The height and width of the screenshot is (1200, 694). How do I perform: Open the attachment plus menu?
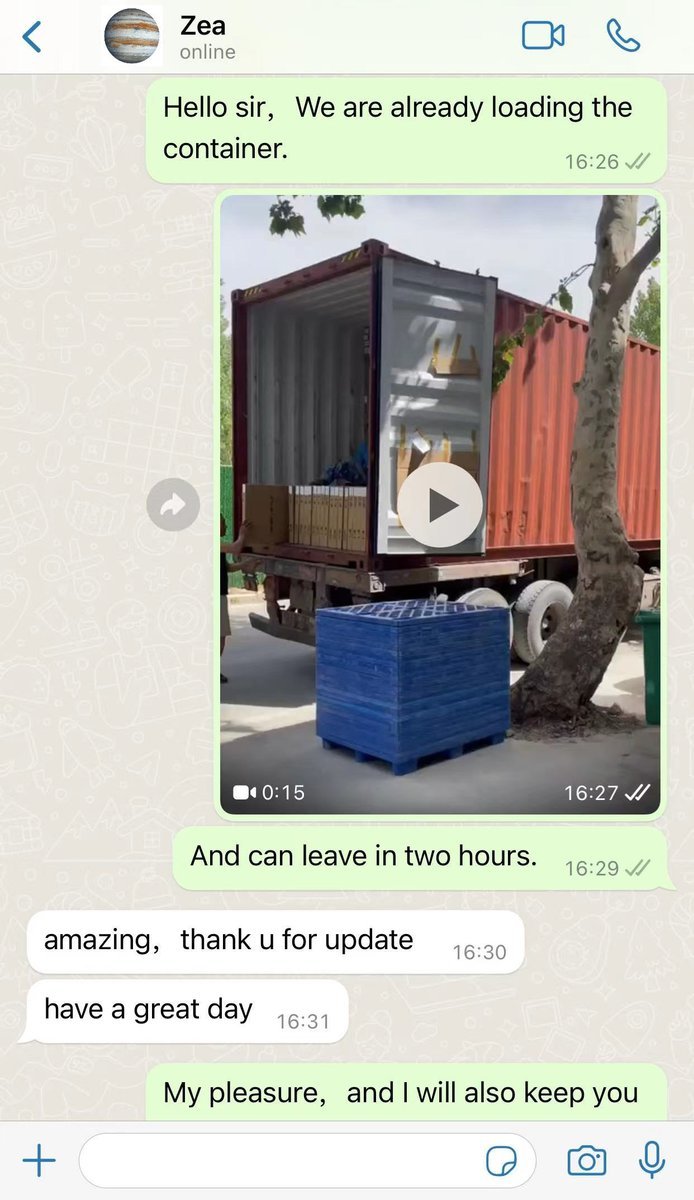pyautogui.click(x=39, y=1161)
